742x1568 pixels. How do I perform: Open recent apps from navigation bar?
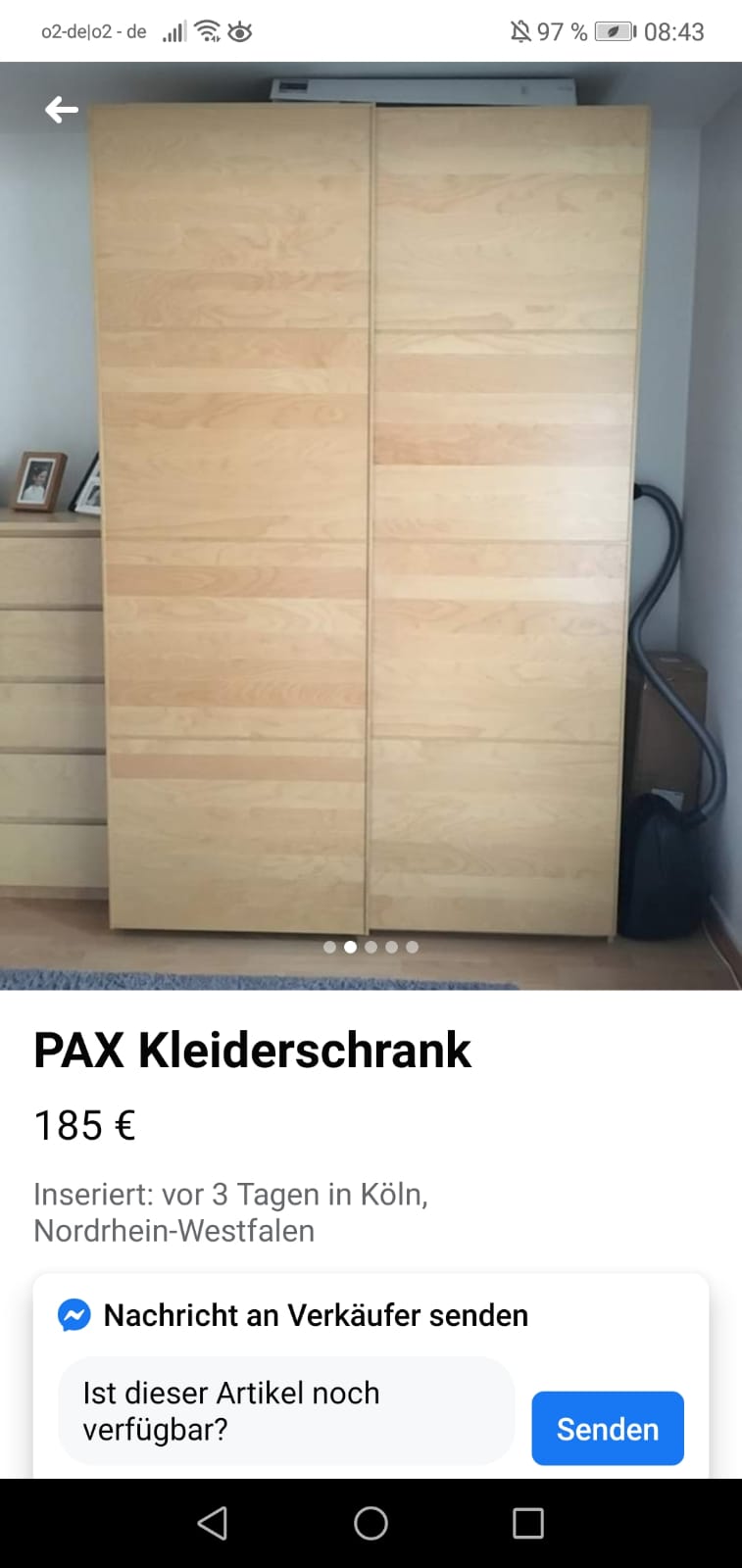coord(528,1523)
